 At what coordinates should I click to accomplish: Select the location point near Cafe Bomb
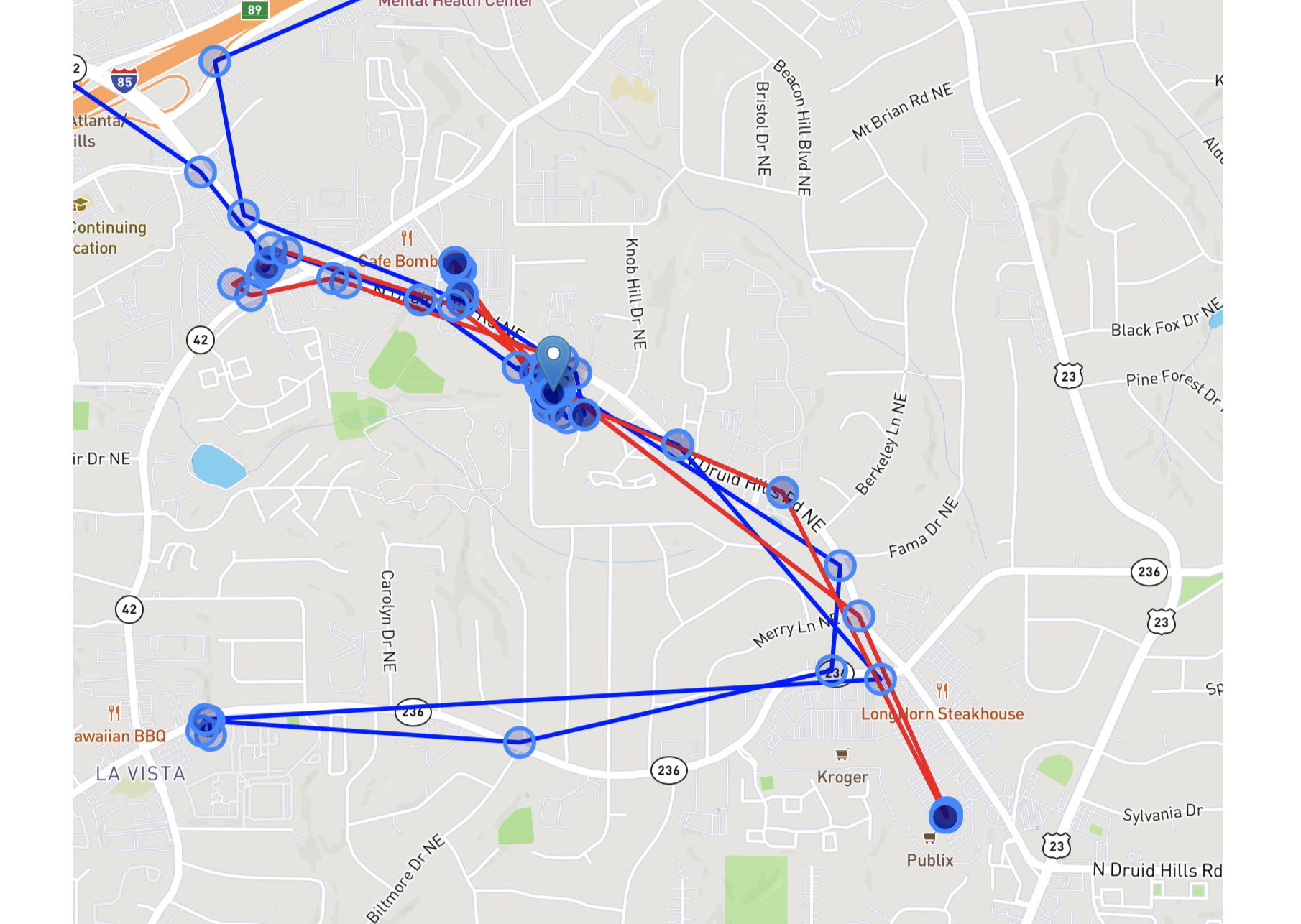point(455,264)
